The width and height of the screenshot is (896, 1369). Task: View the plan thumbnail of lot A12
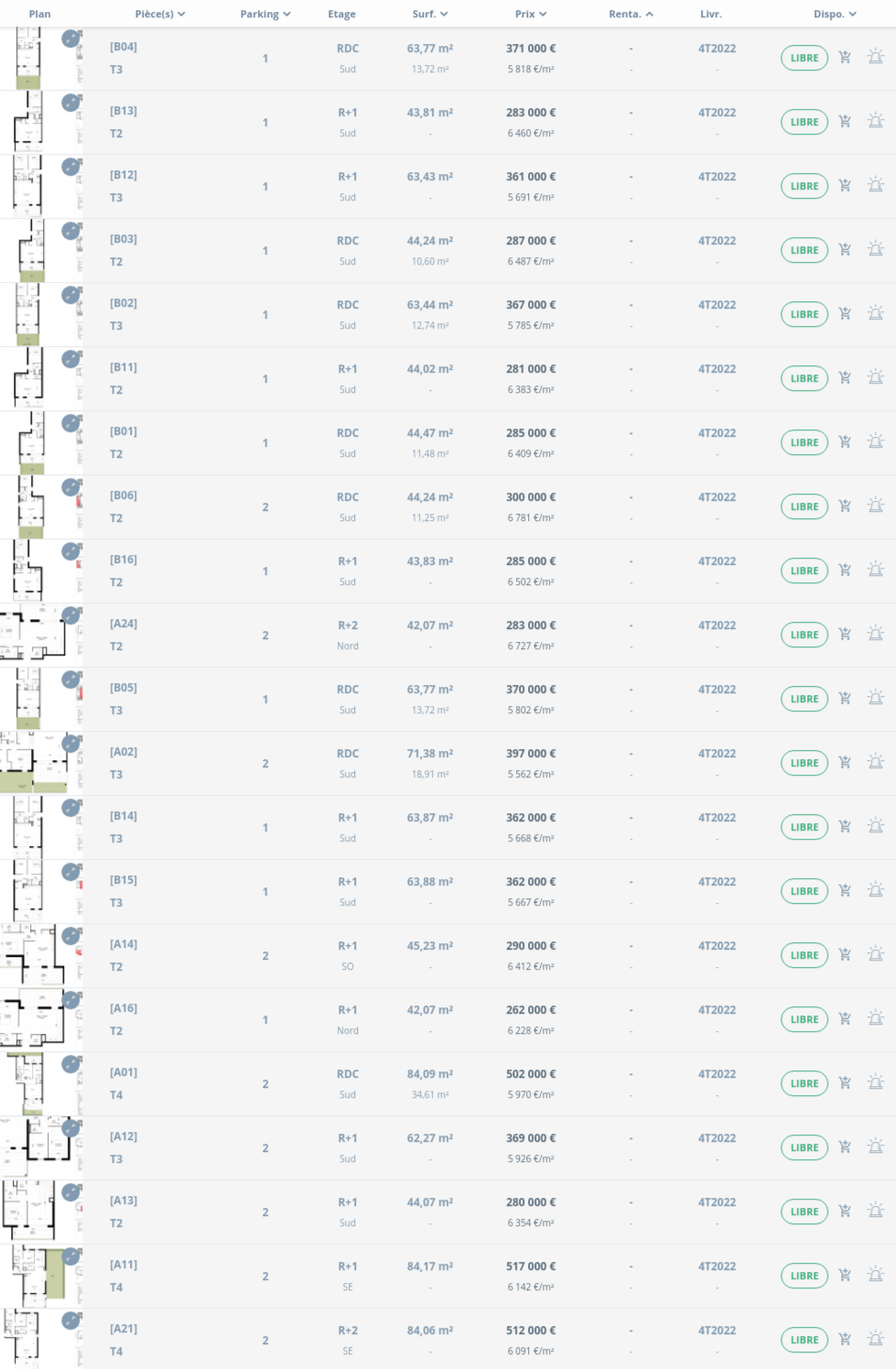40,1147
